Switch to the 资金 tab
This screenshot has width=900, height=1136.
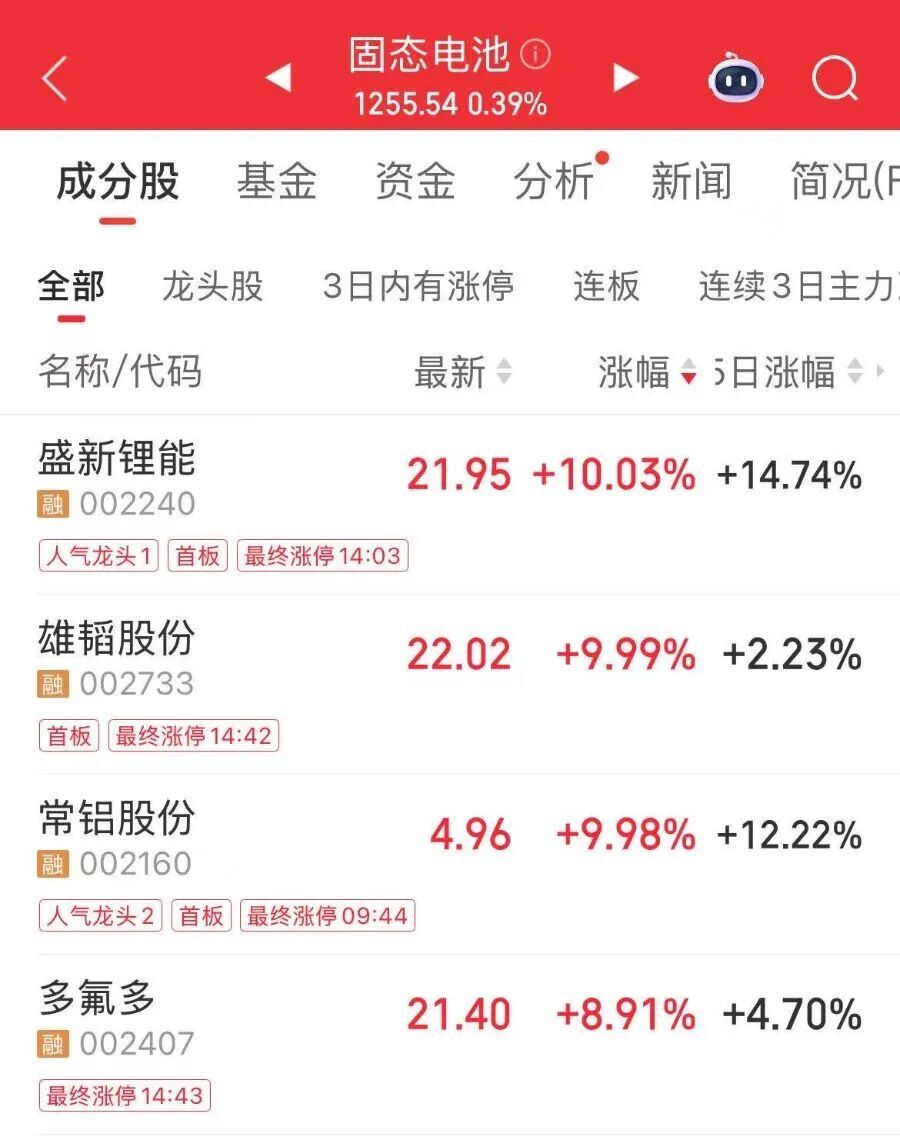415,182
